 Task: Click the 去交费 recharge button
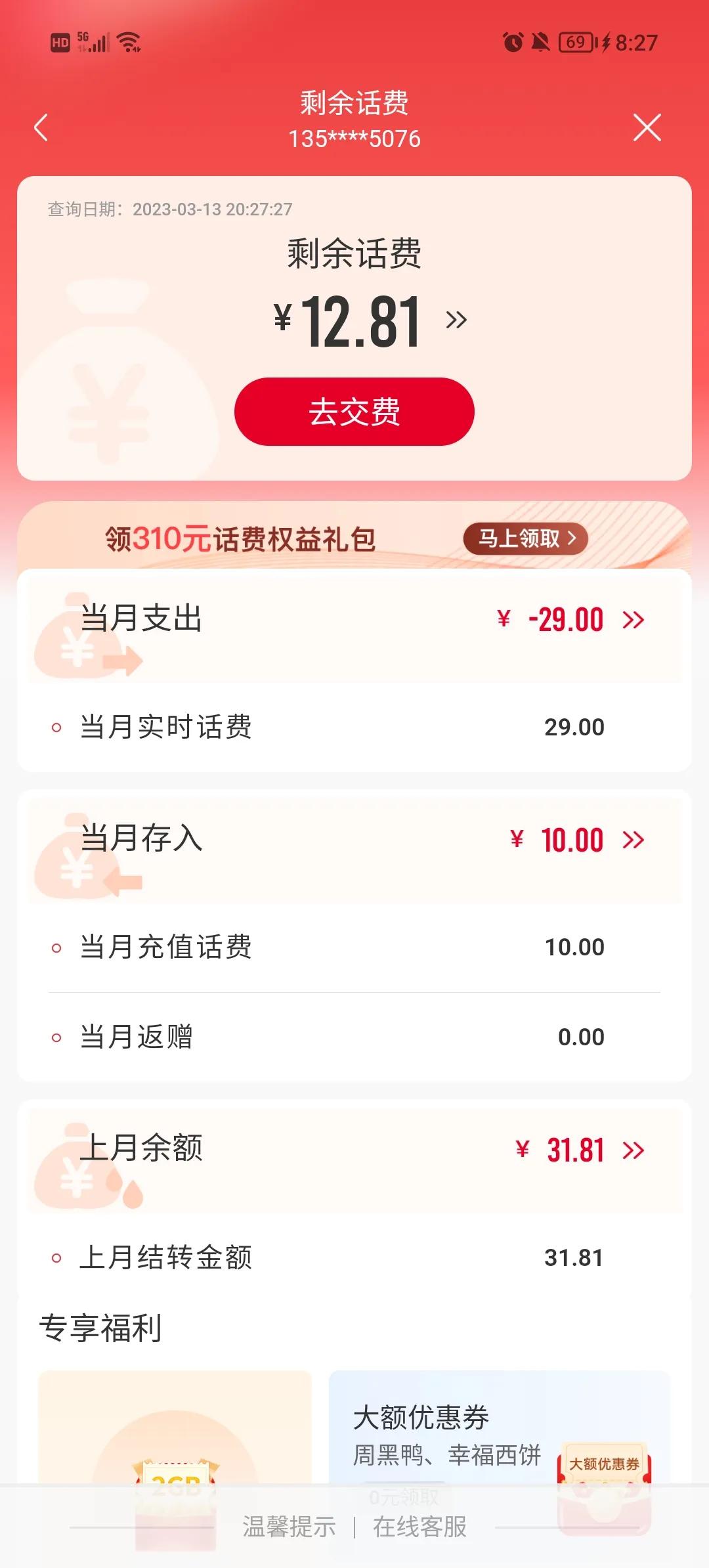point(354,411)
